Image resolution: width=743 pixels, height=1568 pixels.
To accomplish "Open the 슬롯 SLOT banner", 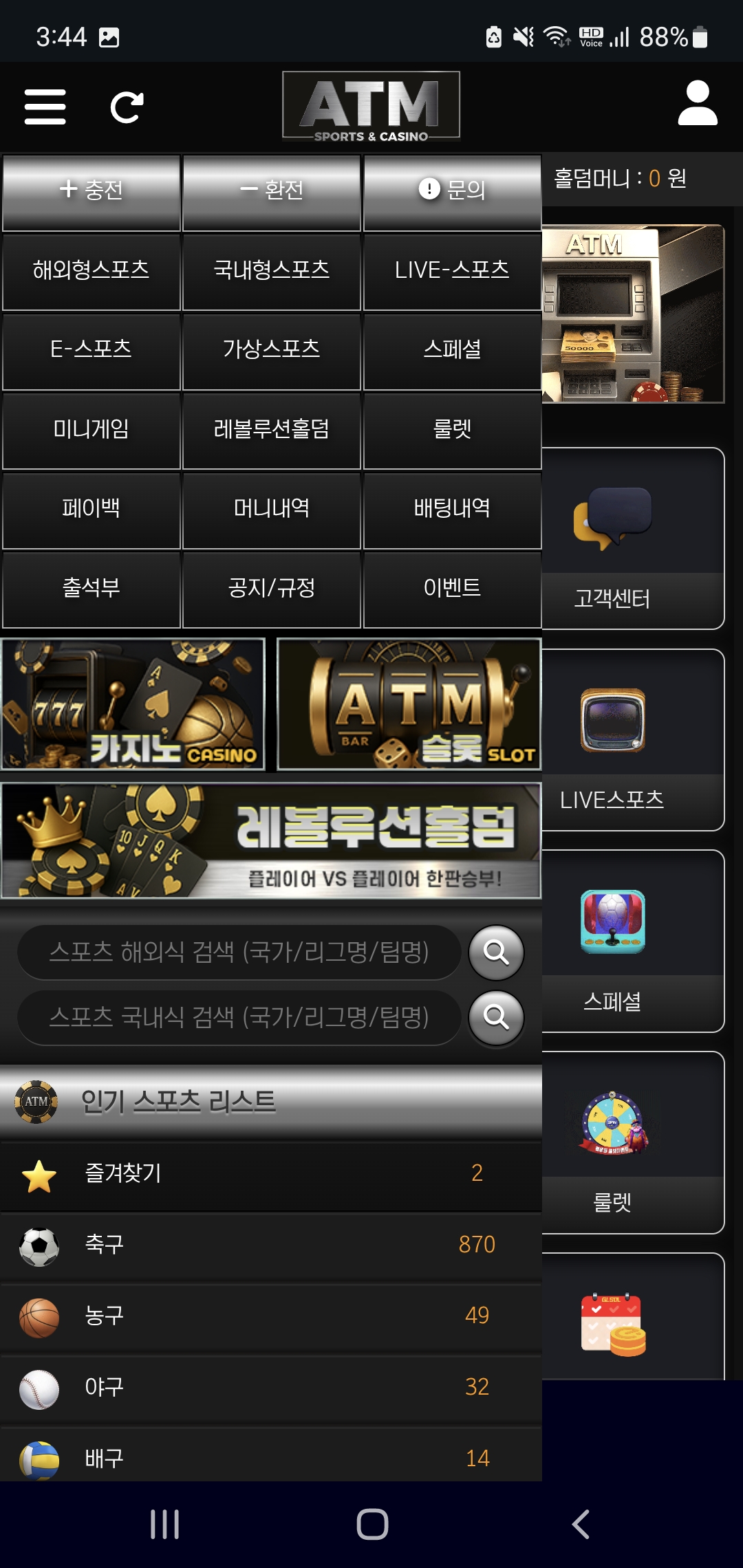I will 409,704.
